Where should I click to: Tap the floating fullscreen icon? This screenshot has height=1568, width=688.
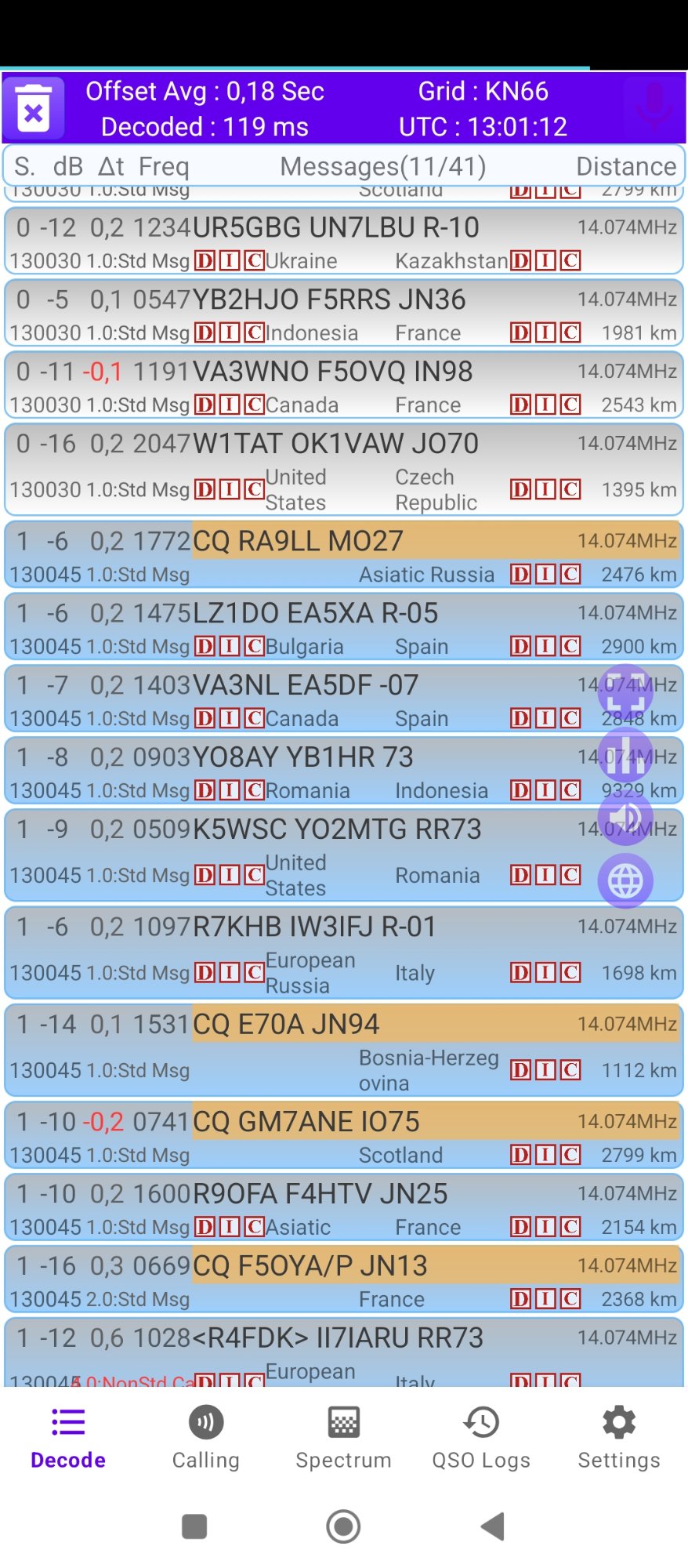625,690
